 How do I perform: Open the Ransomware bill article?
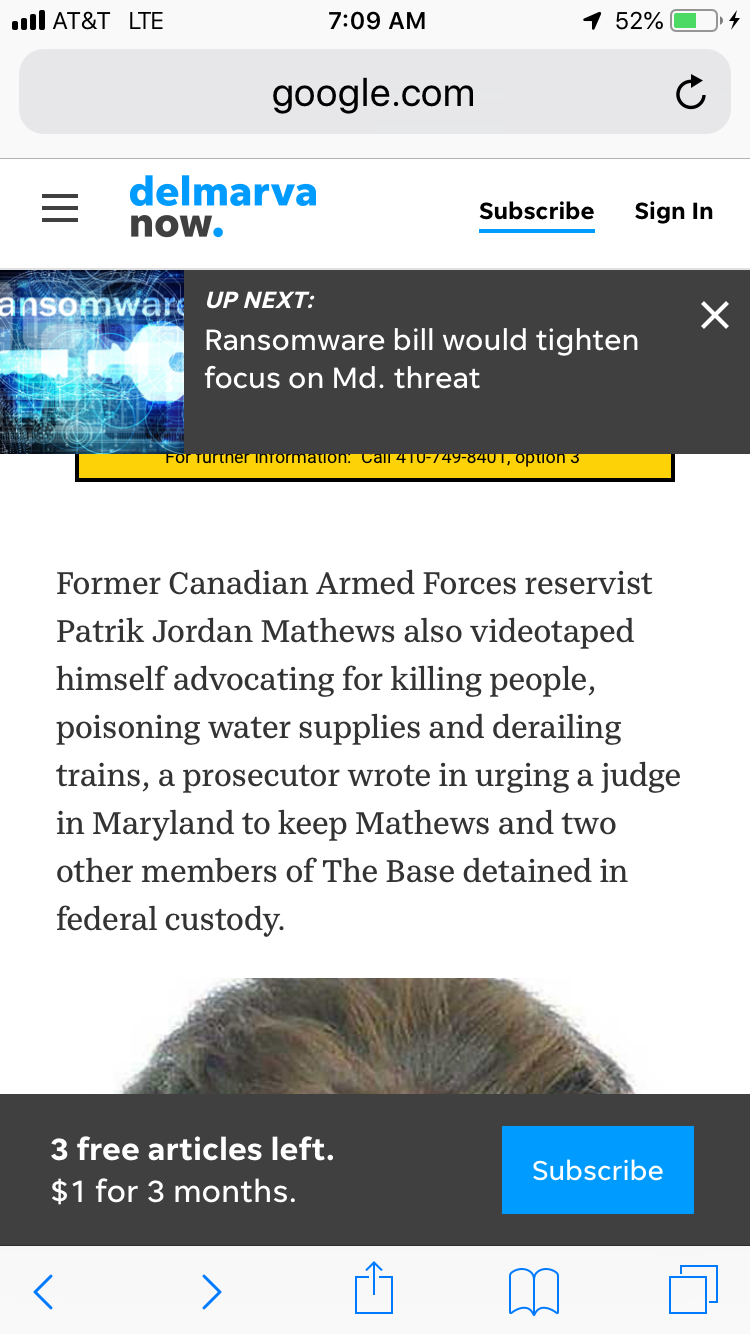(x=421, y=359)
